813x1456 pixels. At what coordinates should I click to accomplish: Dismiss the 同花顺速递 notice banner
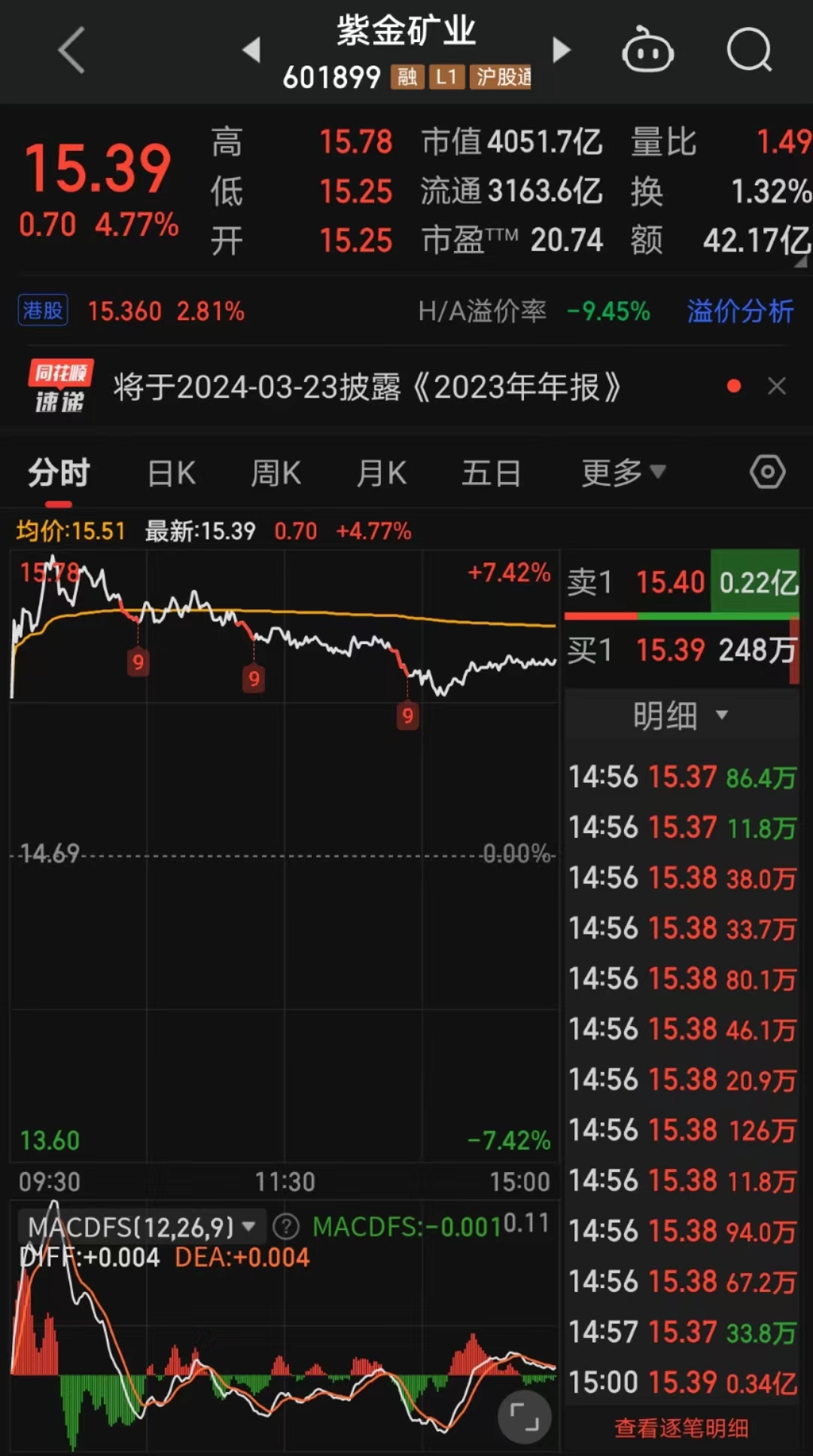[776, 386]
